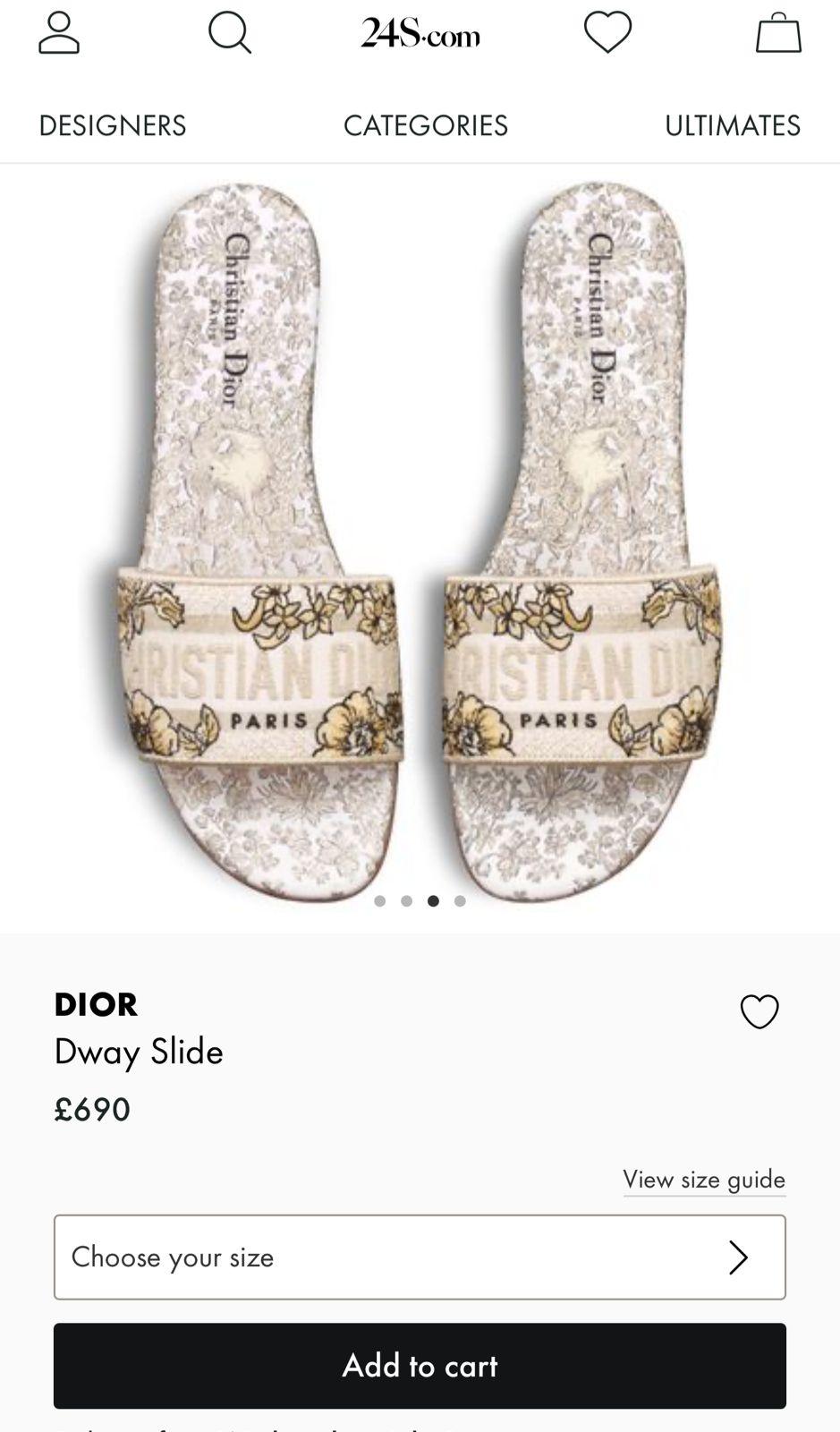The width and height of the screenshot is (840, 1432).
Task: Open the account profile icon
Action: tap(59, 33)
